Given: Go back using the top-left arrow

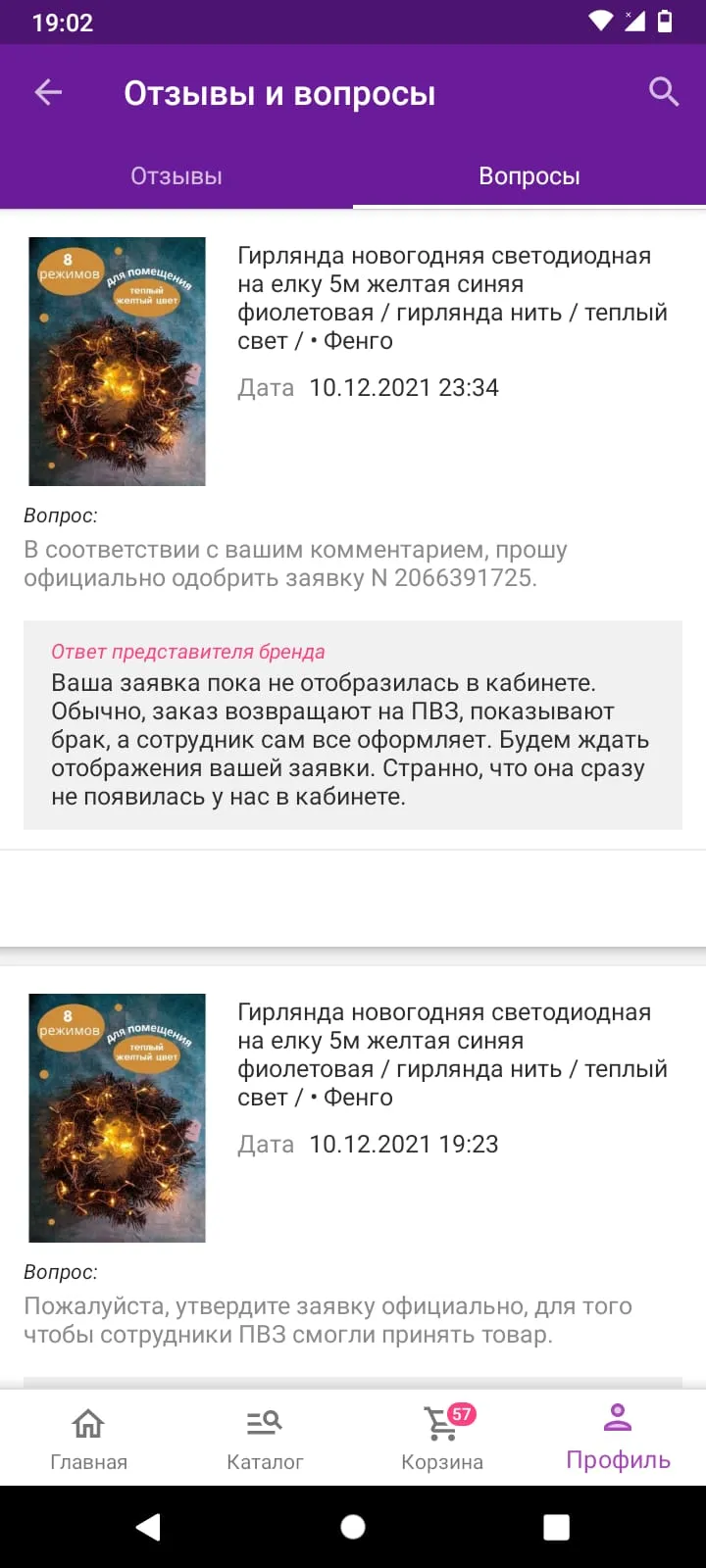Looking at the screenshot, I should click(48, 93).
